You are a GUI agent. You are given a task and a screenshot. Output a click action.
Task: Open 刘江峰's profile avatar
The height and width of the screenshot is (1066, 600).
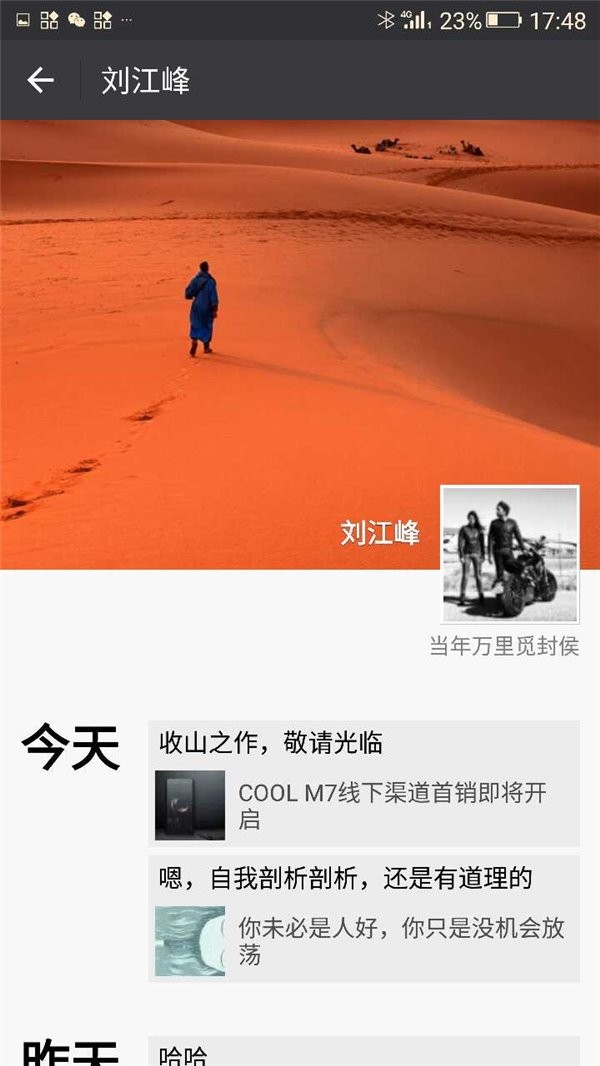coord(510,554)
